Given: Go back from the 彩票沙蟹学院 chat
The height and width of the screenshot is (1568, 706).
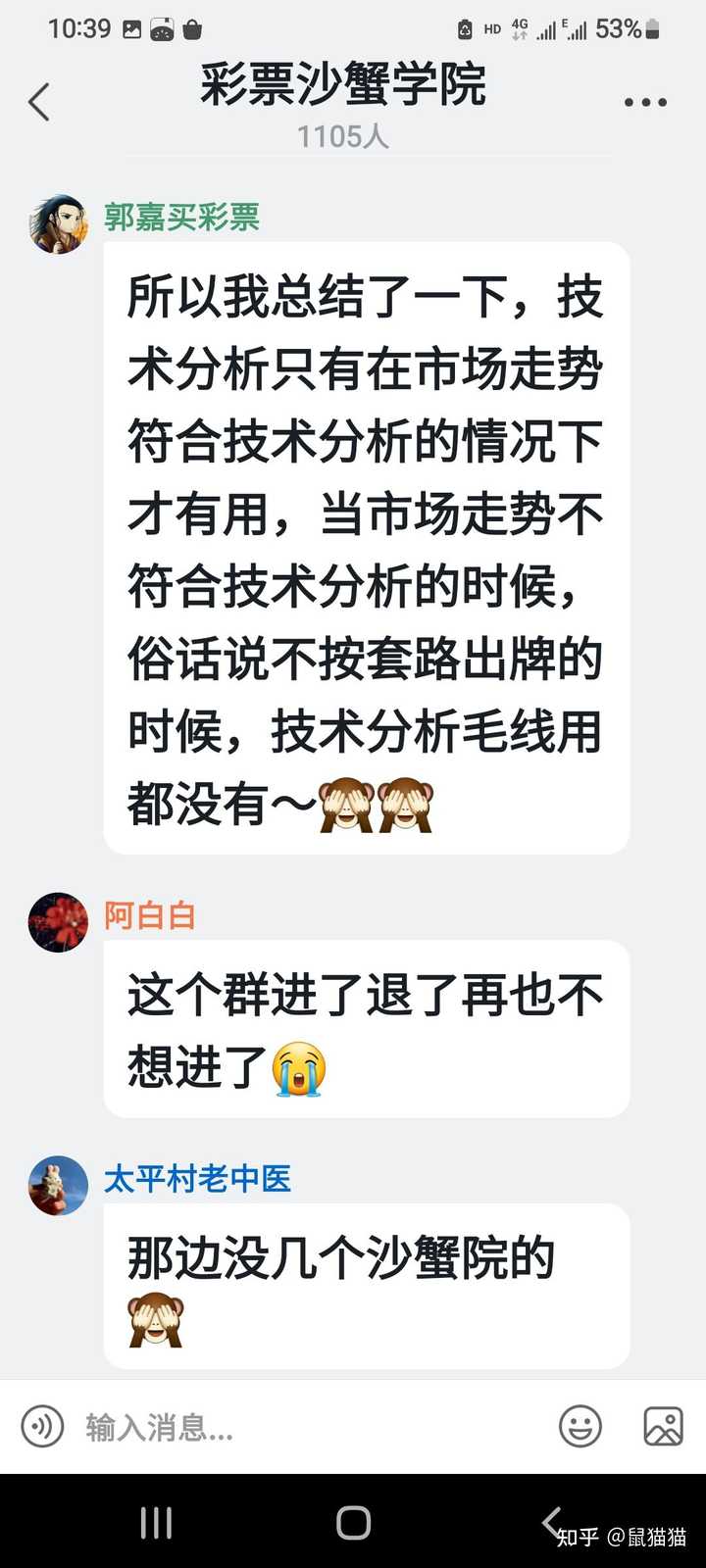Looking at the screenshot, I should [x=39, y=102].
